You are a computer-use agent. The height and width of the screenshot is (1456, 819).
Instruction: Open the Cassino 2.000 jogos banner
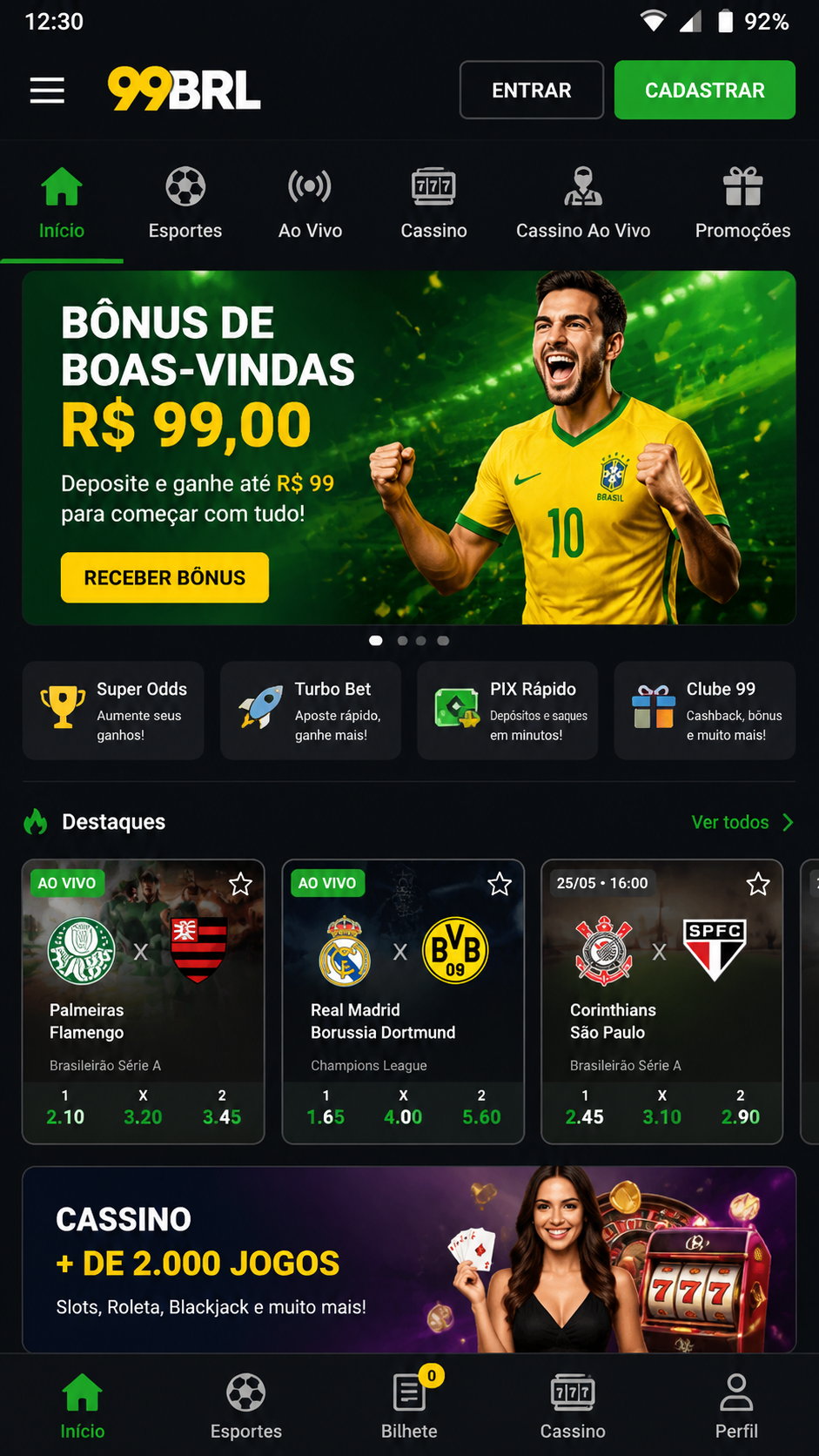pos(409,1259)
